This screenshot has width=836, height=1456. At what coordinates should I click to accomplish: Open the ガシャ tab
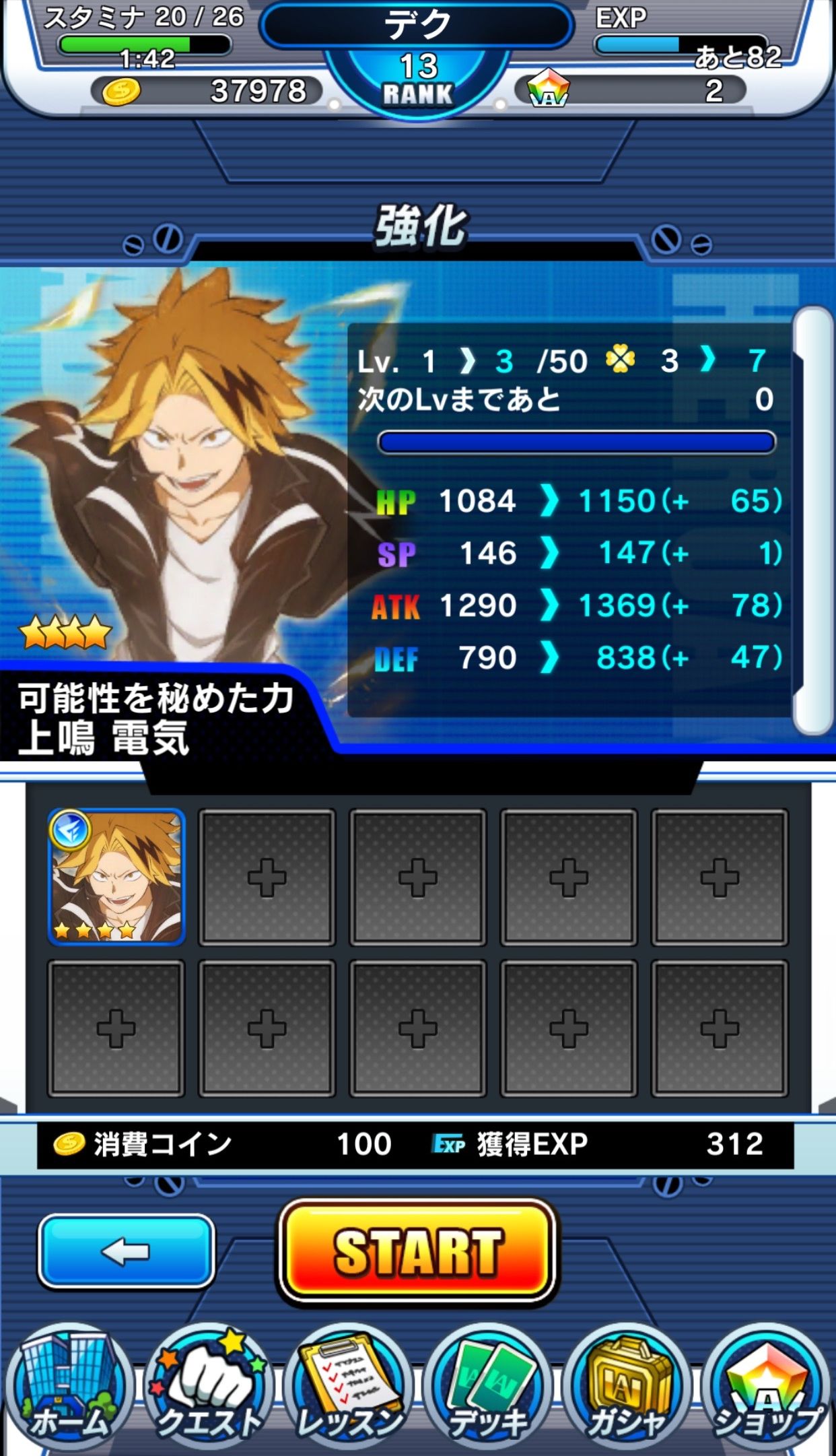tap(627, 1389)
